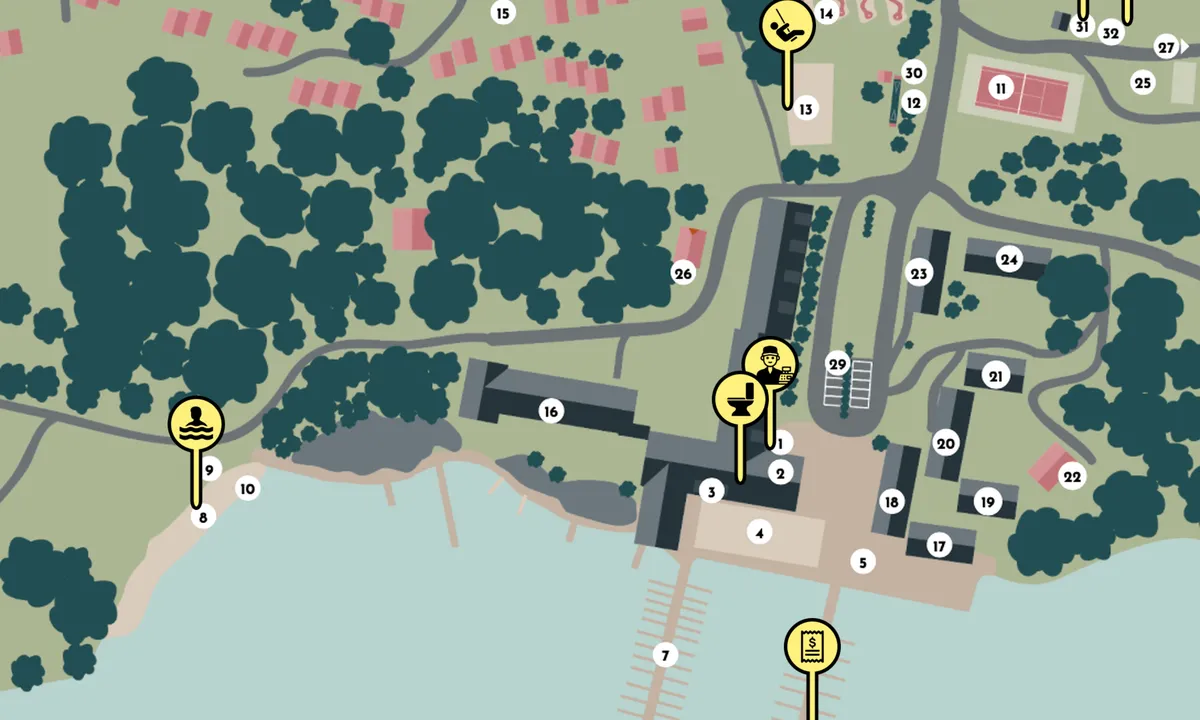Select map marker number 7
Viewport: 1200px width, 720px height.
(665, 655)
